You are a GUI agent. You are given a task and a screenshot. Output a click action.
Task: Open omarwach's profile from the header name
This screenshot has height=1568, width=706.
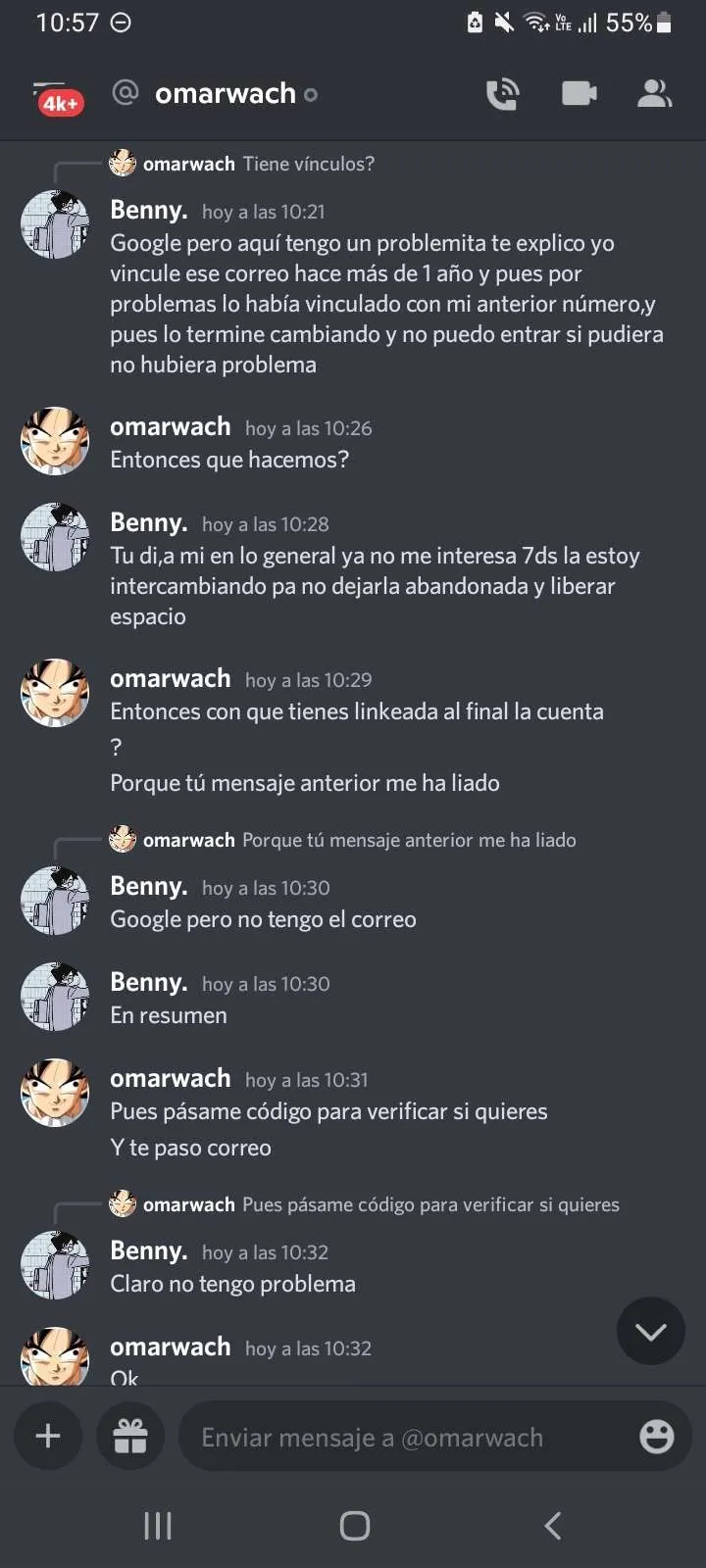coord(226,94)
